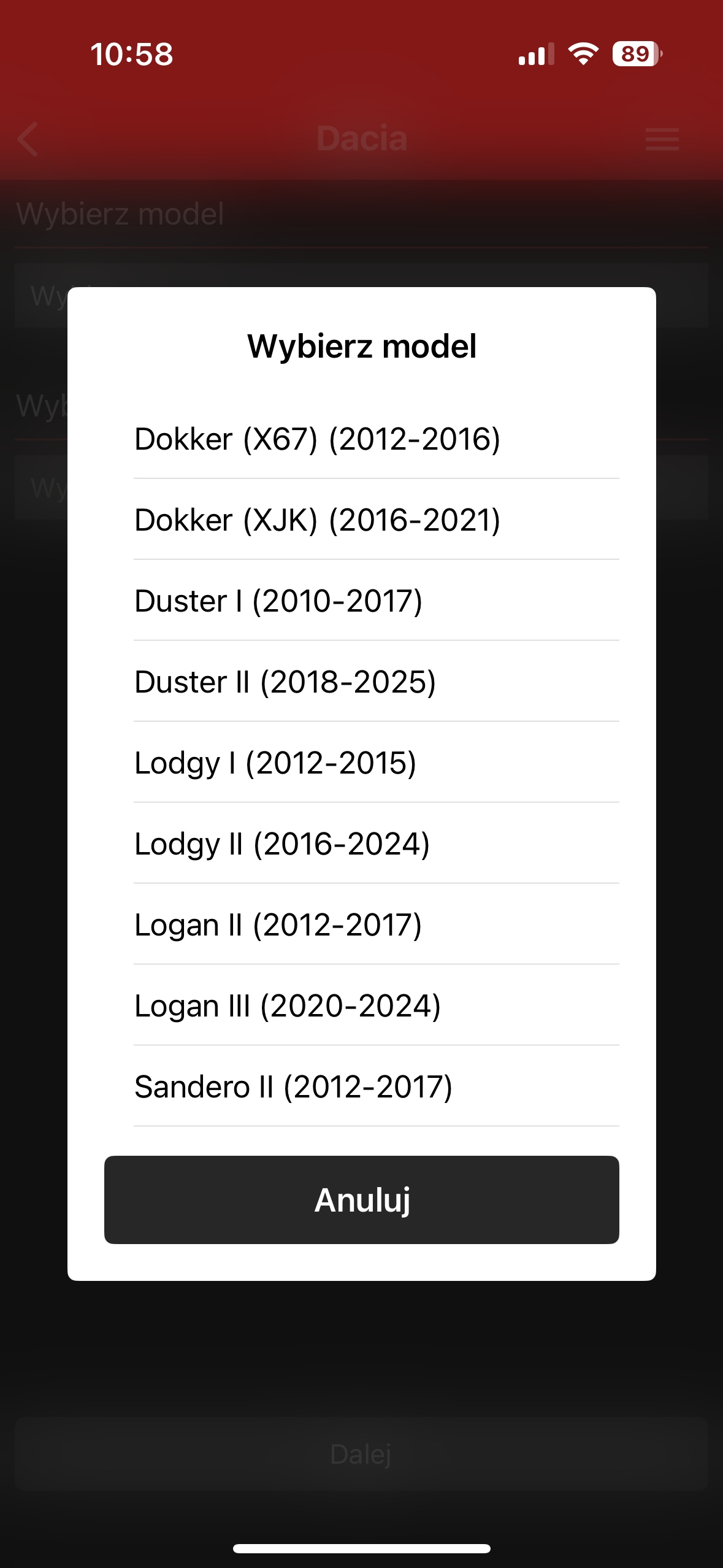The image size is (723, 1568).
Task: Tap Lodgy II (2016-2024) option
Action: 282,844
